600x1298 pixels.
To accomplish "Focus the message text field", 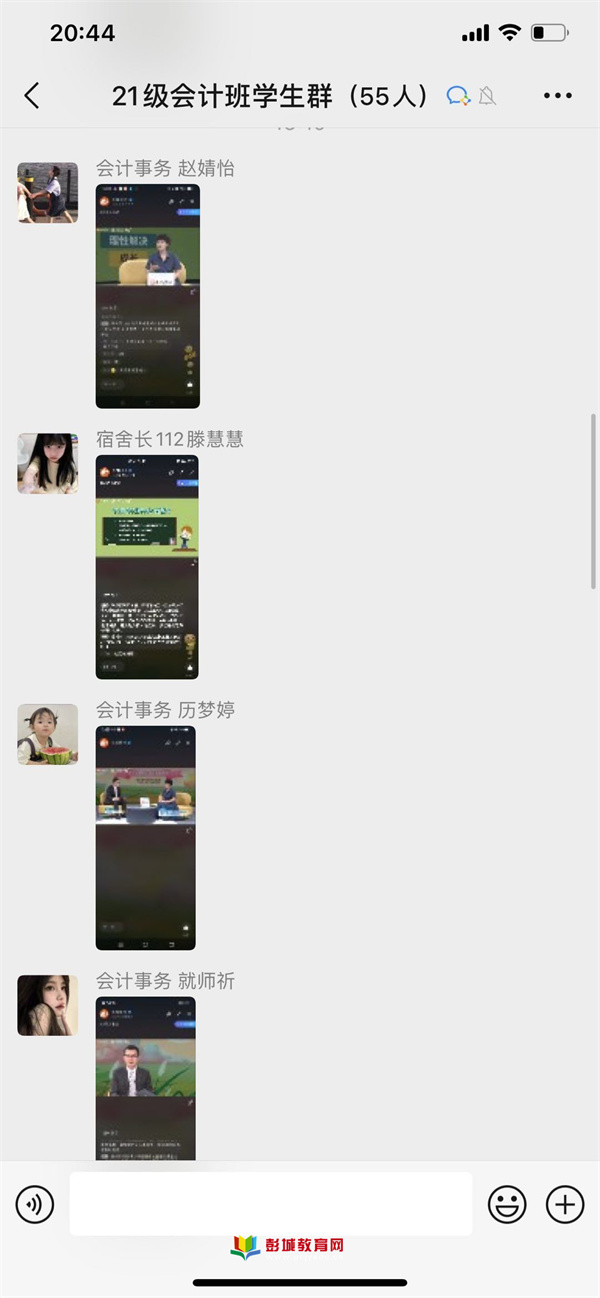I will pos(270,1204).
